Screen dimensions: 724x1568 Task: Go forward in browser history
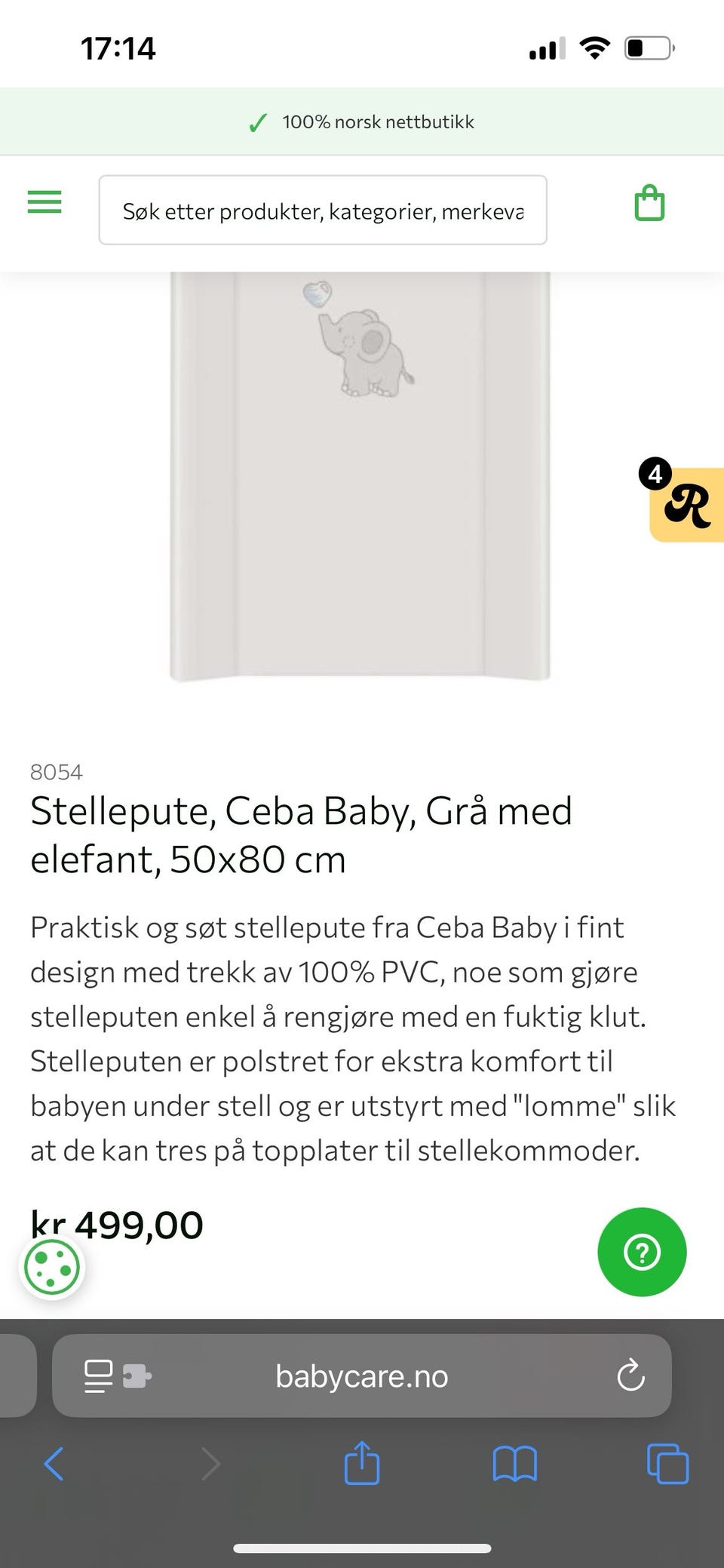coord(210,1465)
